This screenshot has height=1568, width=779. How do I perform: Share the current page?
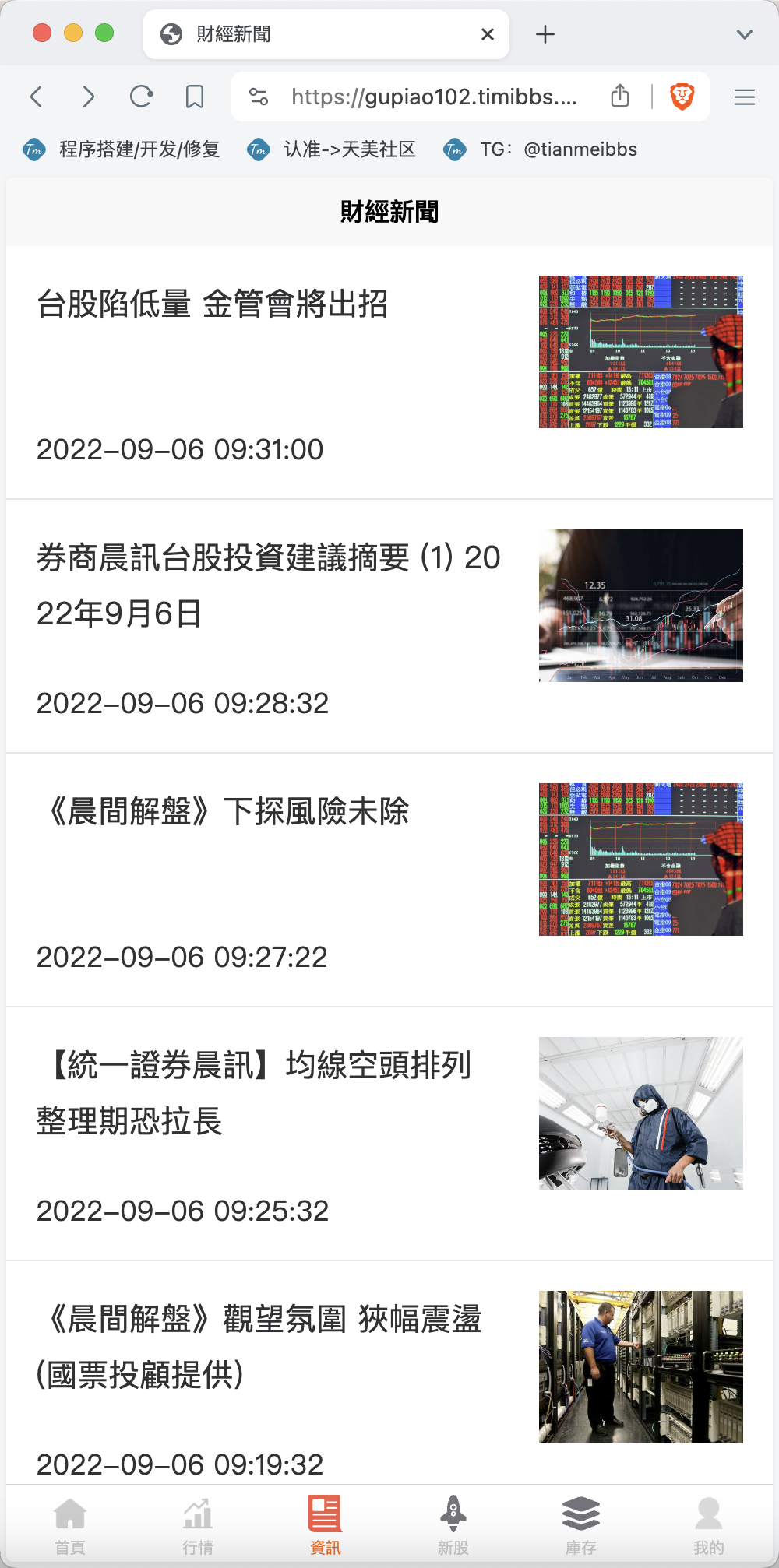point(620,96)
